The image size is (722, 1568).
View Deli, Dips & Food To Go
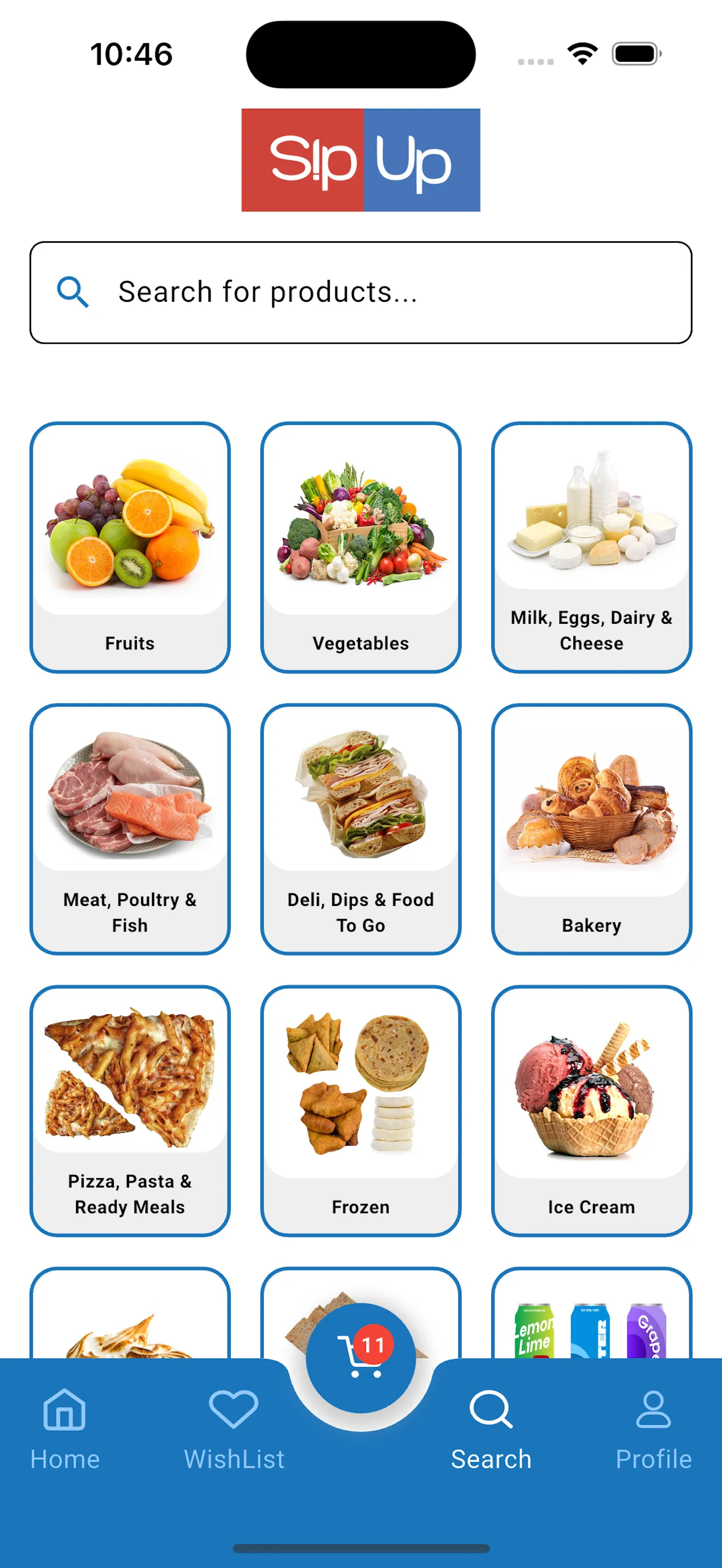pos(360,828)
